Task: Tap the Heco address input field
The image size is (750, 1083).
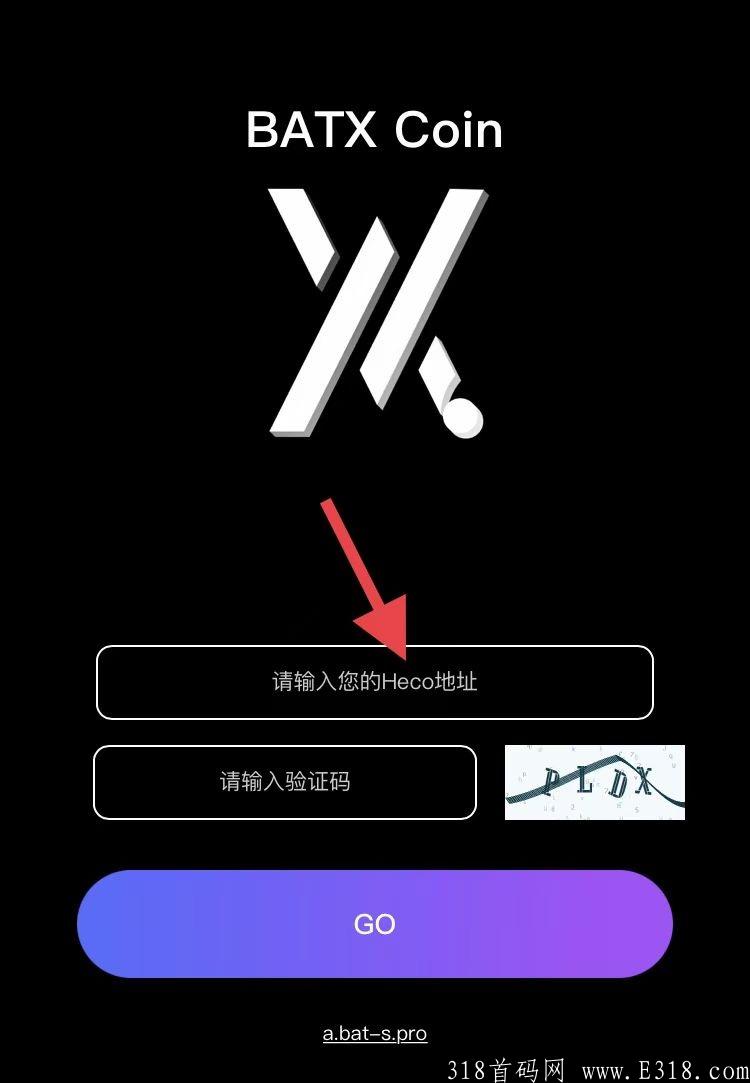Action: pyautogui.click(x=374, y=682)
